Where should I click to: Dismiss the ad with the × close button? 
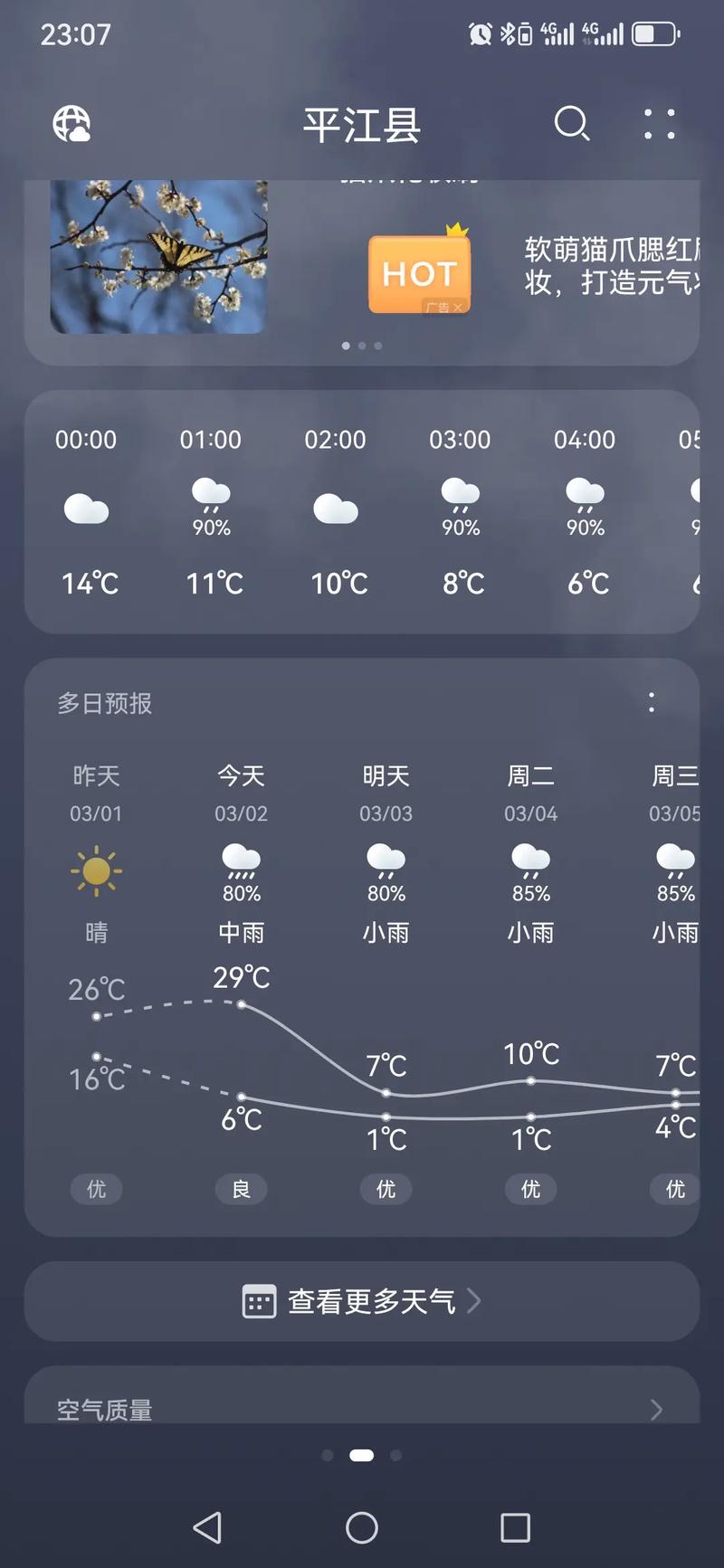point(458,308)
